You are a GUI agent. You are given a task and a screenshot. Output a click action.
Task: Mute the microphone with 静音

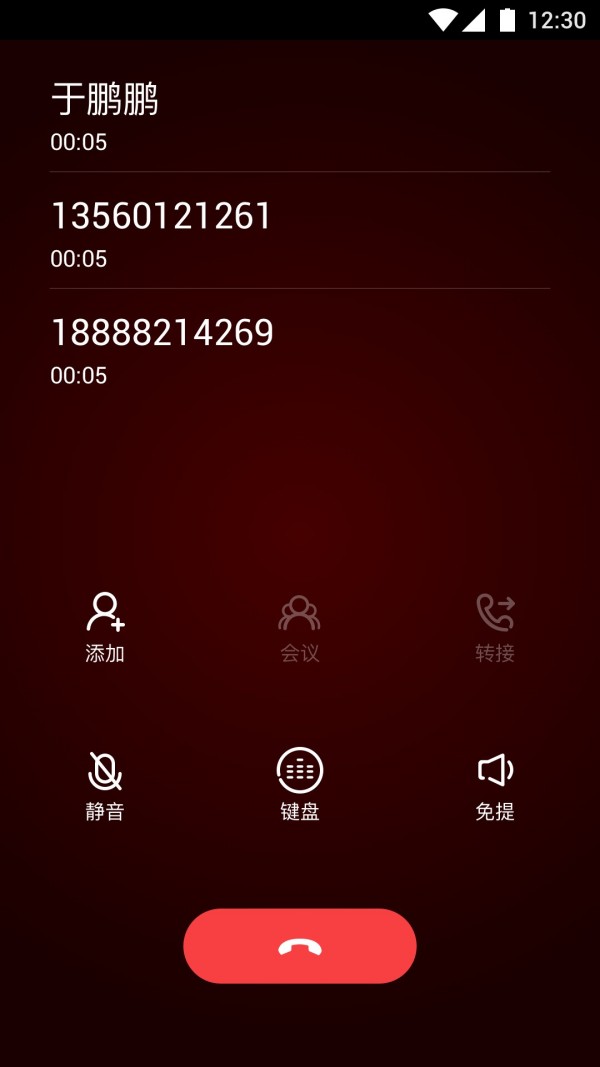[105, 786]
